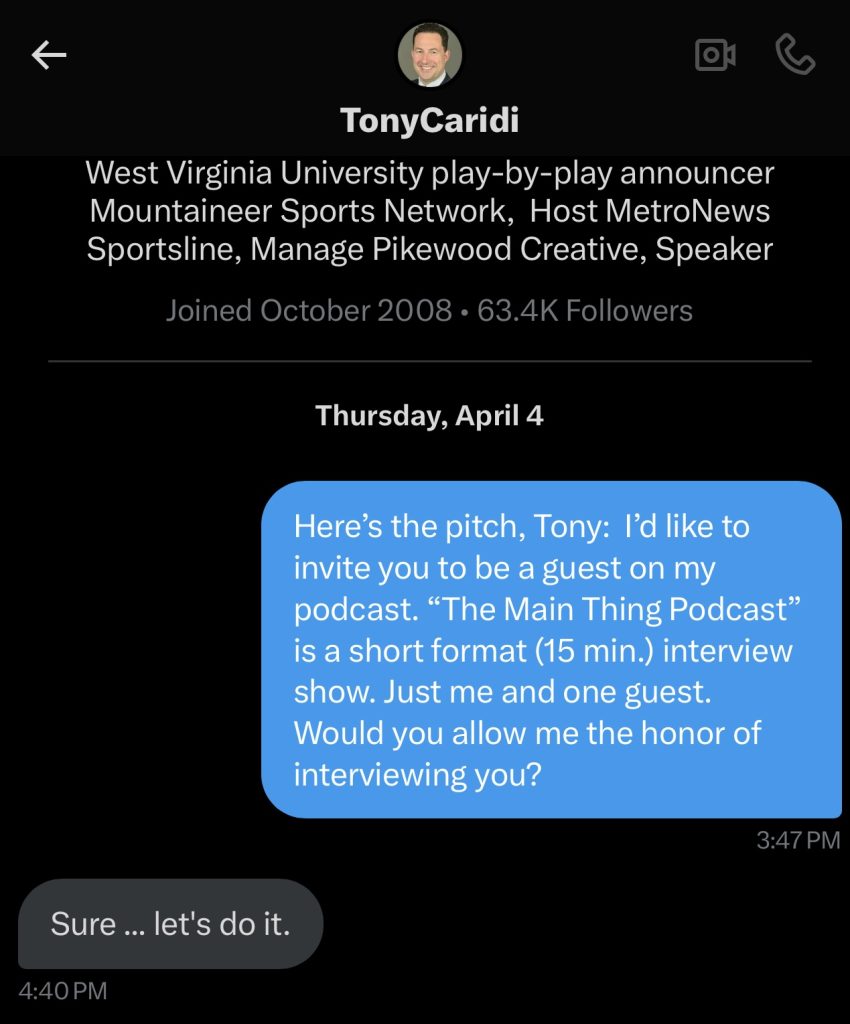The image size is (850, 1024).
Task: Go back using the back arrow
Action: coord(49,56)
